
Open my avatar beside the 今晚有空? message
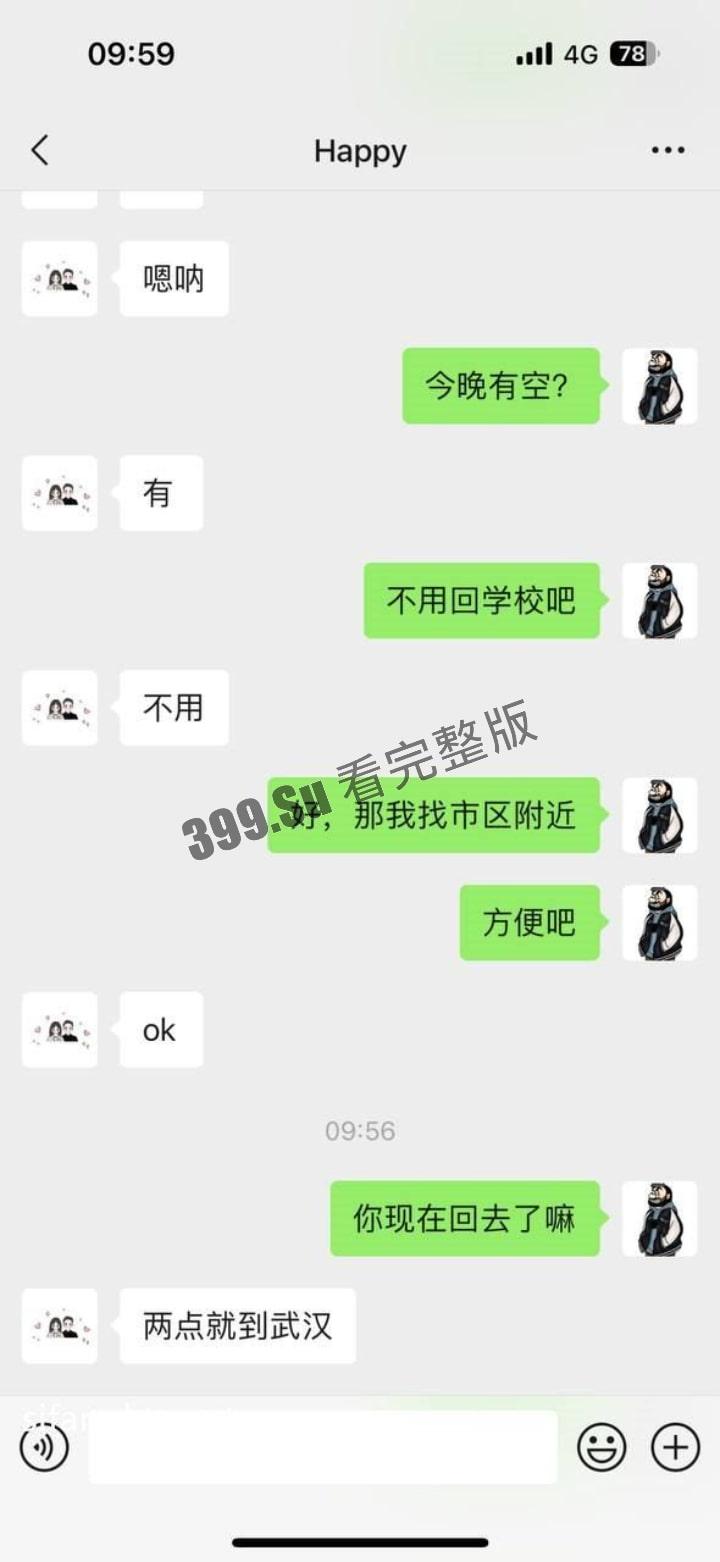click(x=659, y=386)
